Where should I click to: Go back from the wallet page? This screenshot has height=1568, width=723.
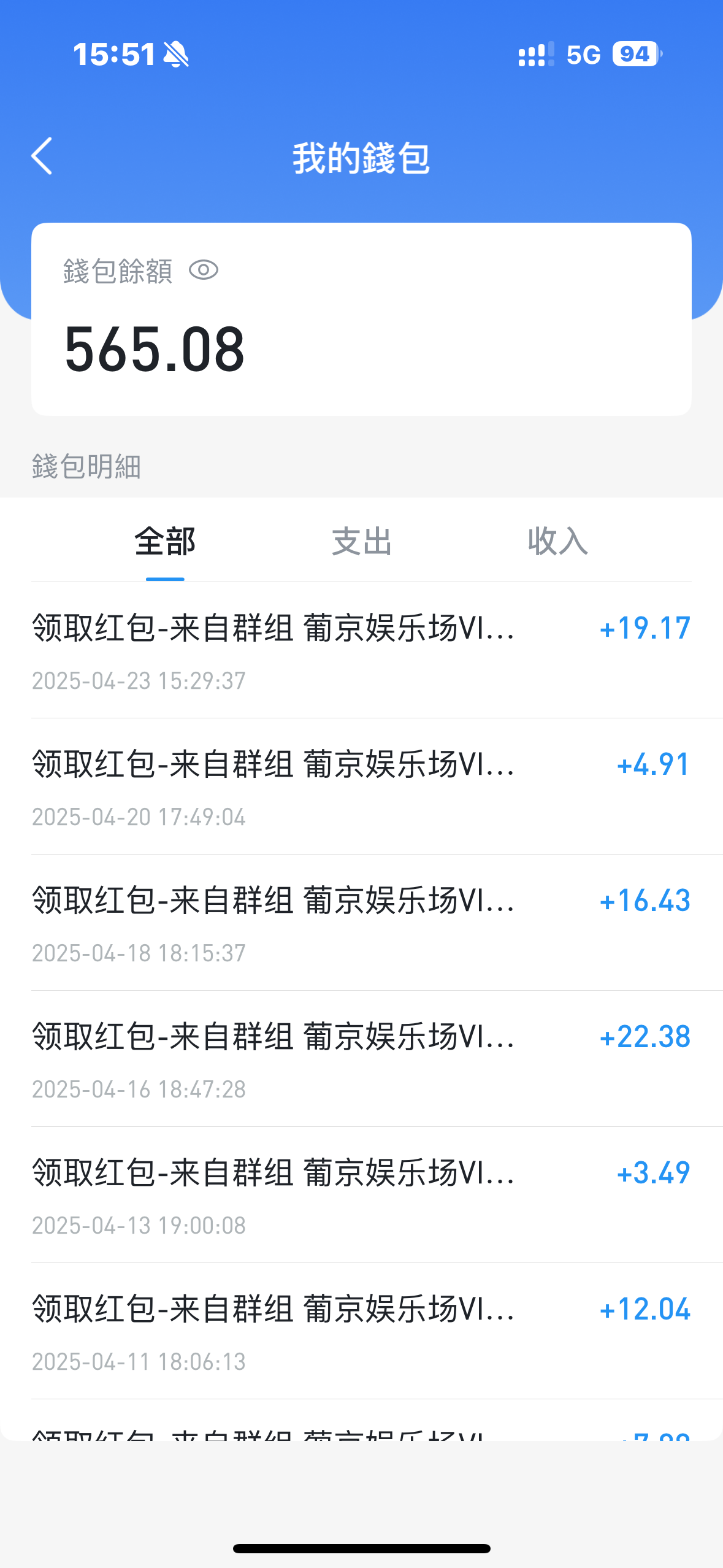point(42,156)
